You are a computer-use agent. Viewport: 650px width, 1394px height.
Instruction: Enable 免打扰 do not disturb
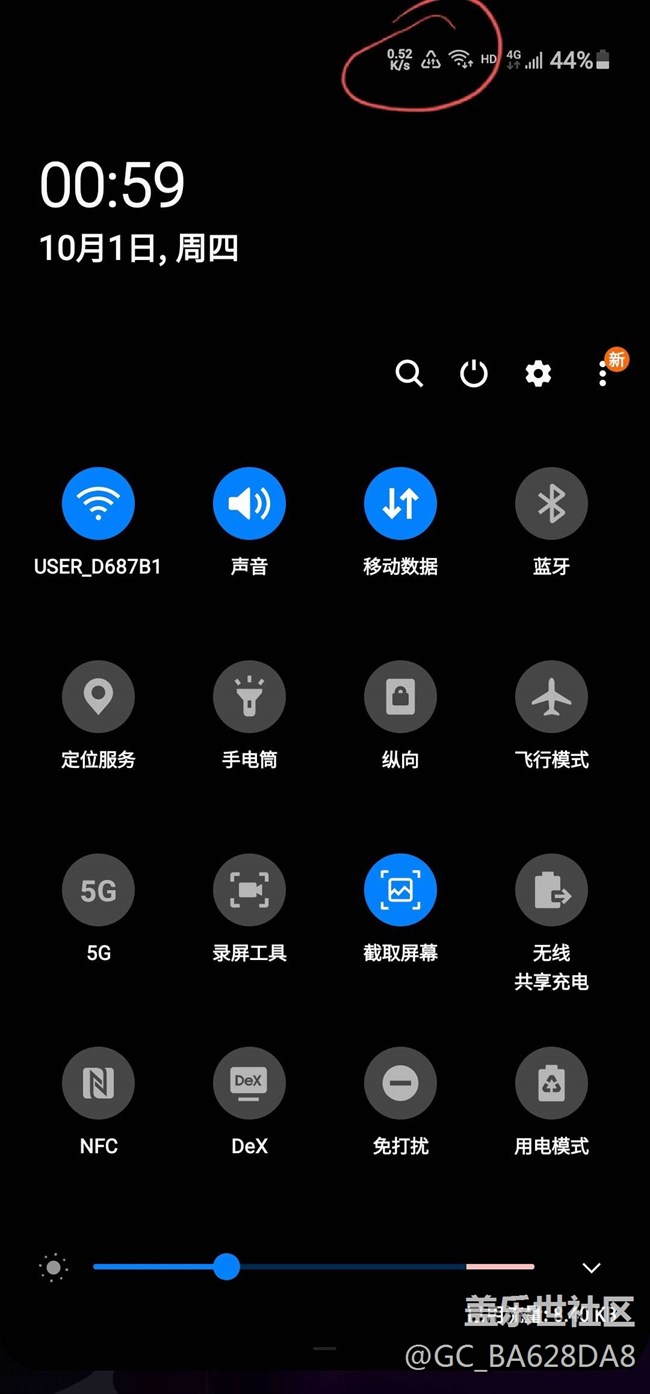click(x=400, y=1083)
